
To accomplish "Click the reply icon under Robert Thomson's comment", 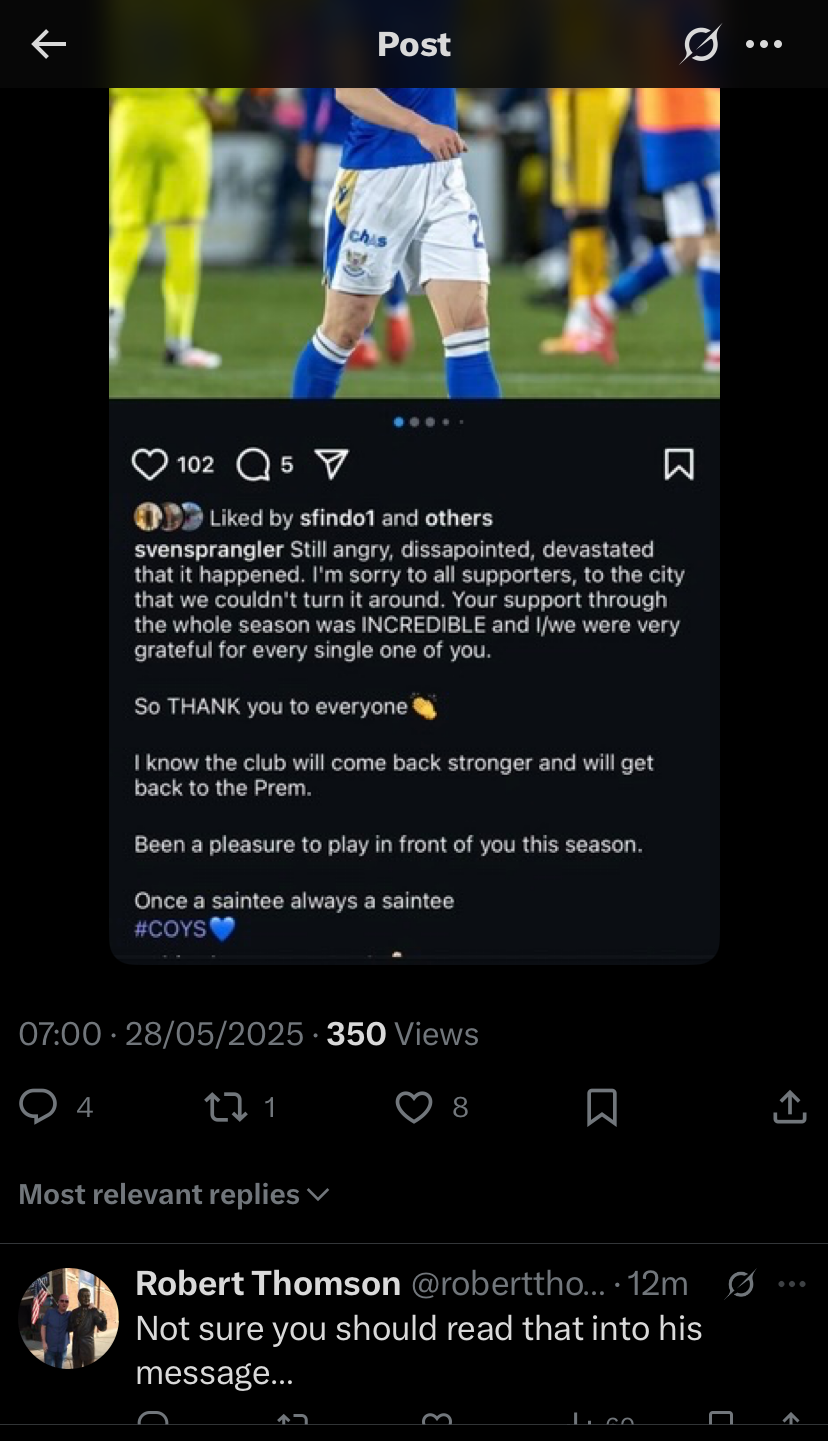I will (x=152, y=1424).
